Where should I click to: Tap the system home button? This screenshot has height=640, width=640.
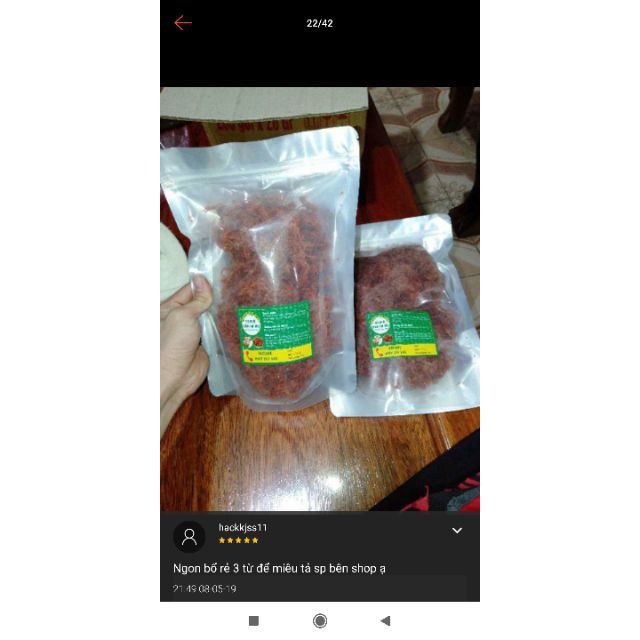320,621
